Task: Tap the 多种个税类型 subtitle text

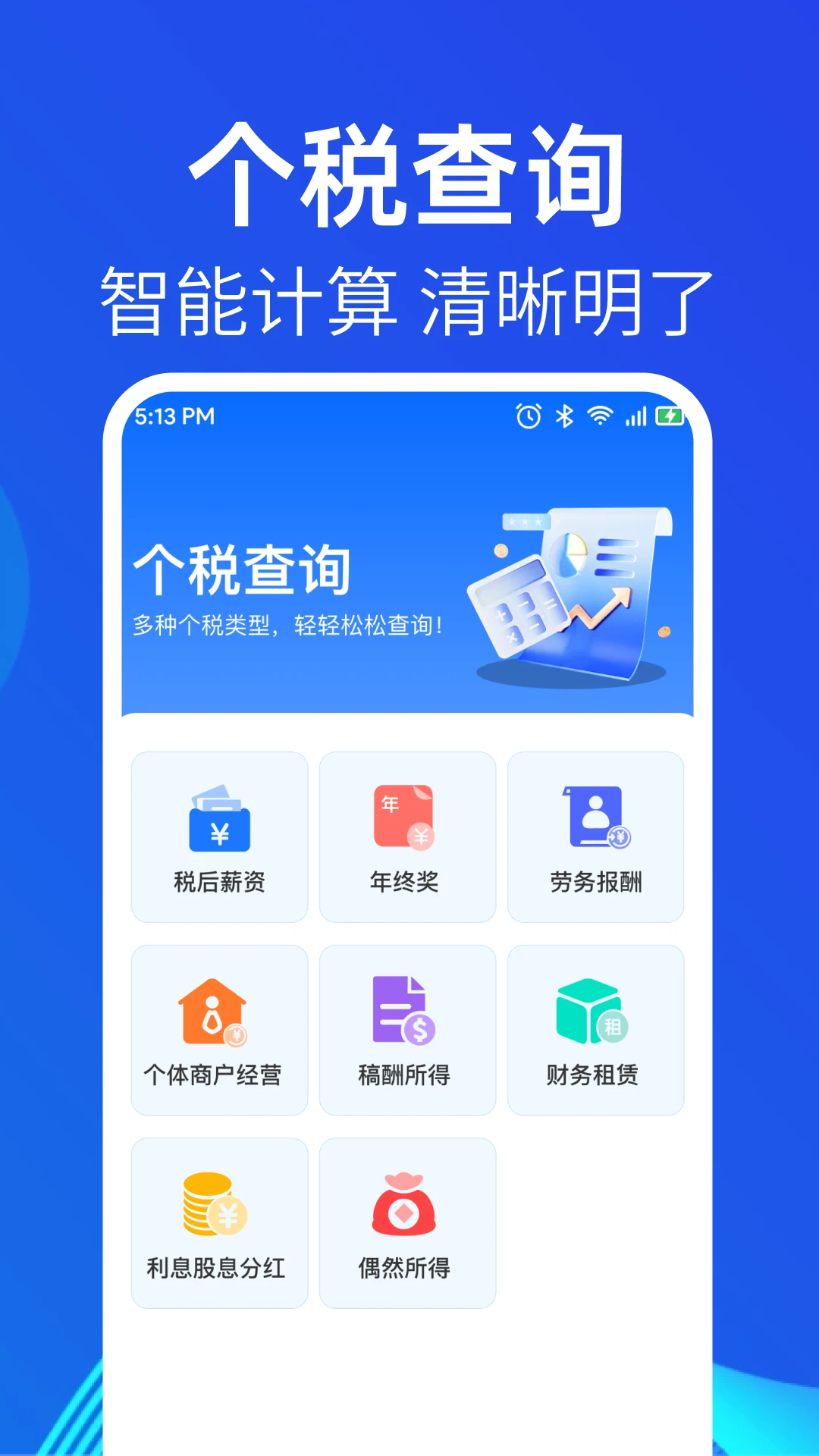Action: [290, 627]
